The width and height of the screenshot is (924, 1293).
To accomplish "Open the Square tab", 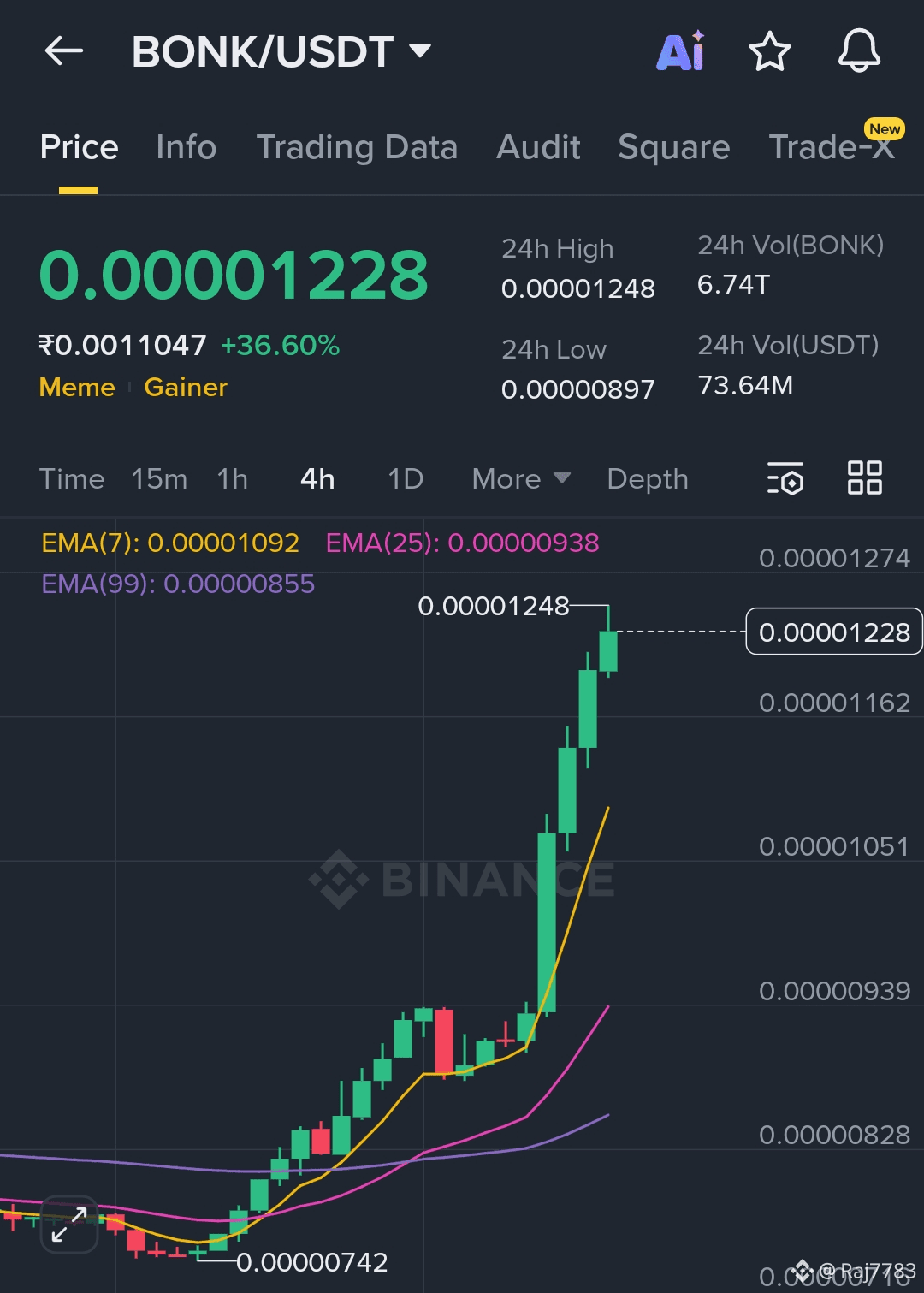I will tap(674, 147).
